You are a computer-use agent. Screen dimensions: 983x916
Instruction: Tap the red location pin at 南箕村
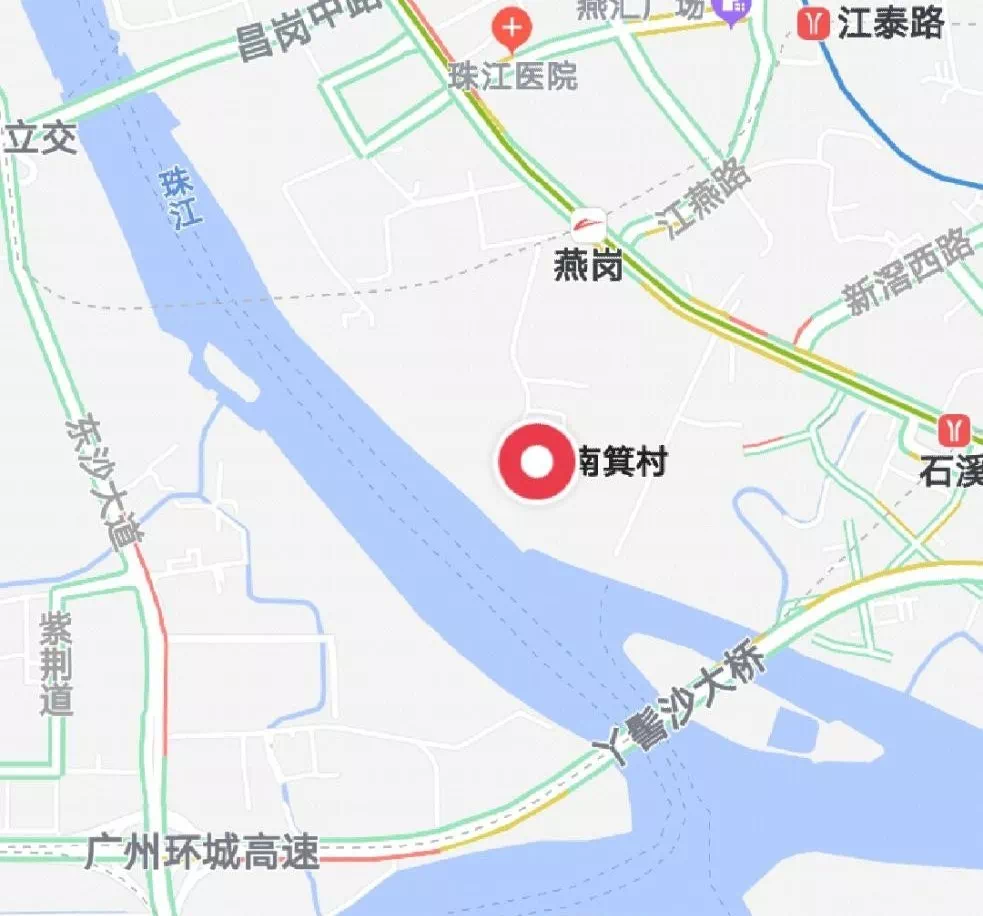(x=538, y=462)
